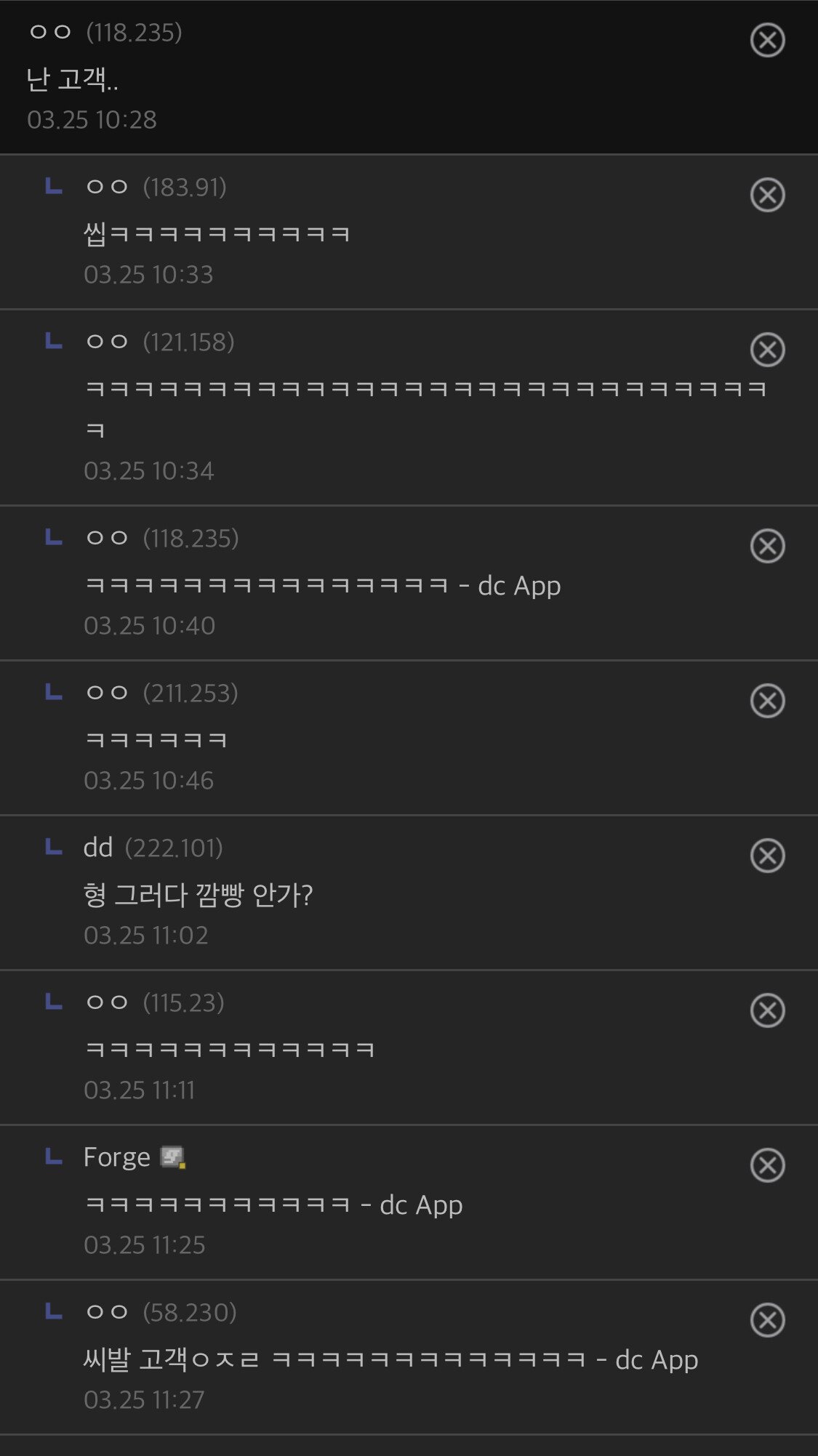Image resolution: width=818 pixels, height=1456 pixels.
Task: Delete Forge's reply
Action: 767,1165
